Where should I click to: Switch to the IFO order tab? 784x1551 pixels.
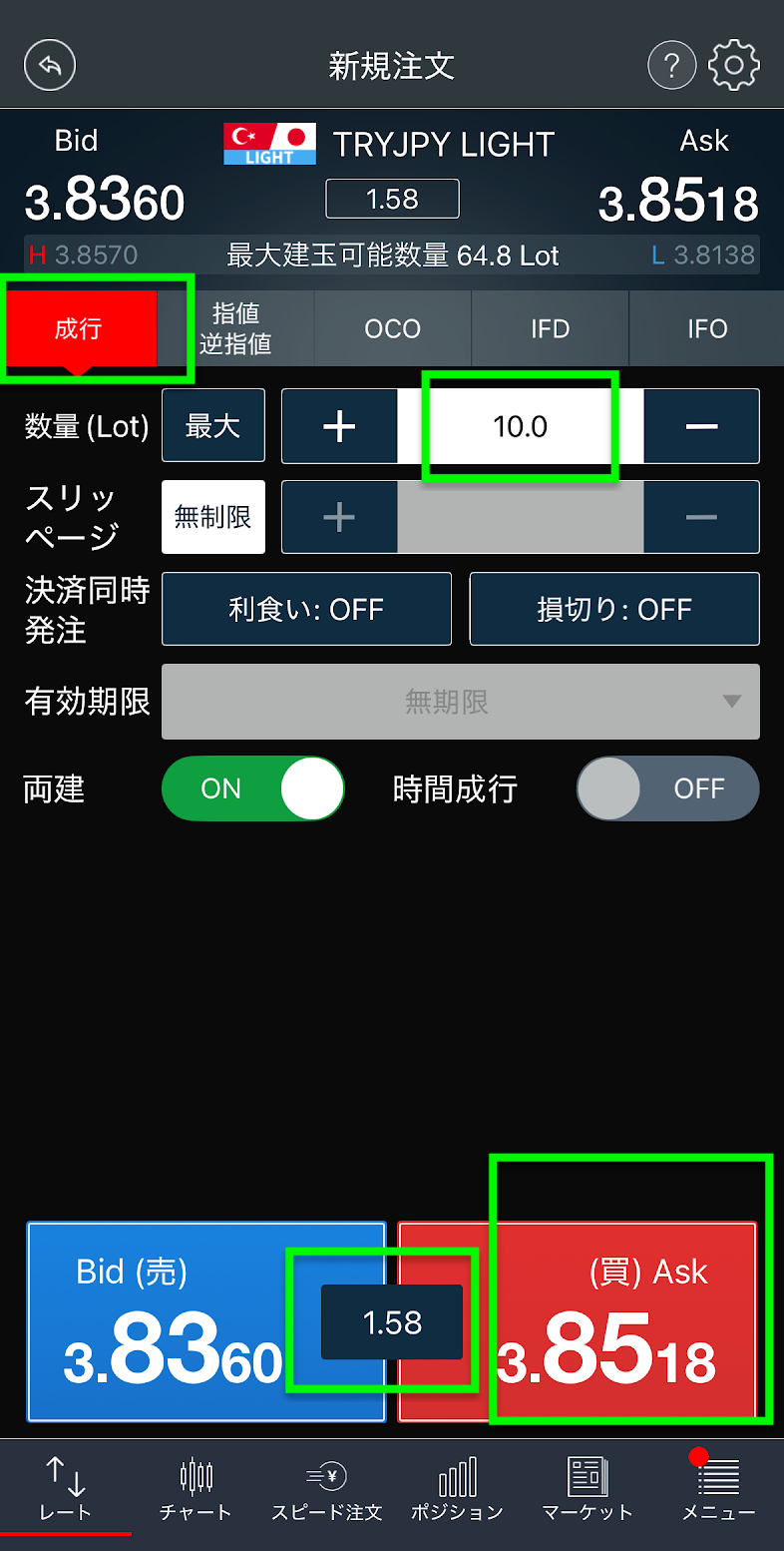(x=706, y=329)
